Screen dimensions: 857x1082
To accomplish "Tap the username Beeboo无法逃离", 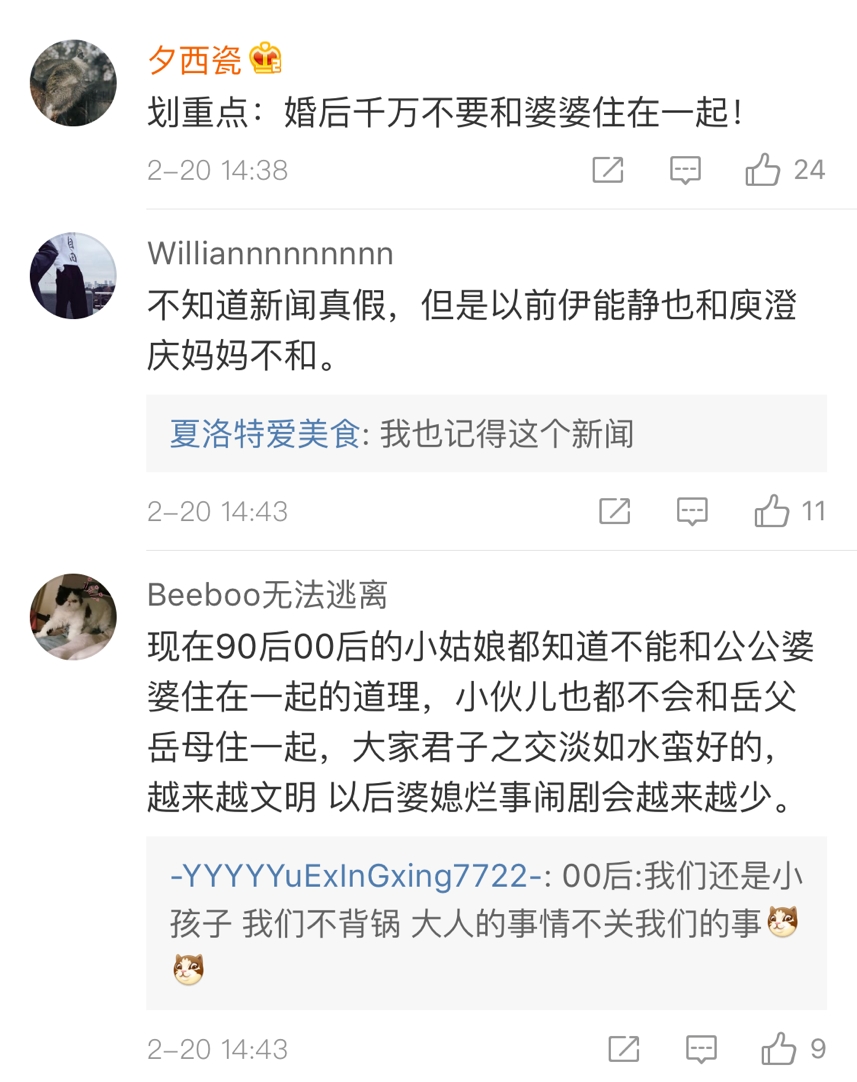I will point(267,595).
